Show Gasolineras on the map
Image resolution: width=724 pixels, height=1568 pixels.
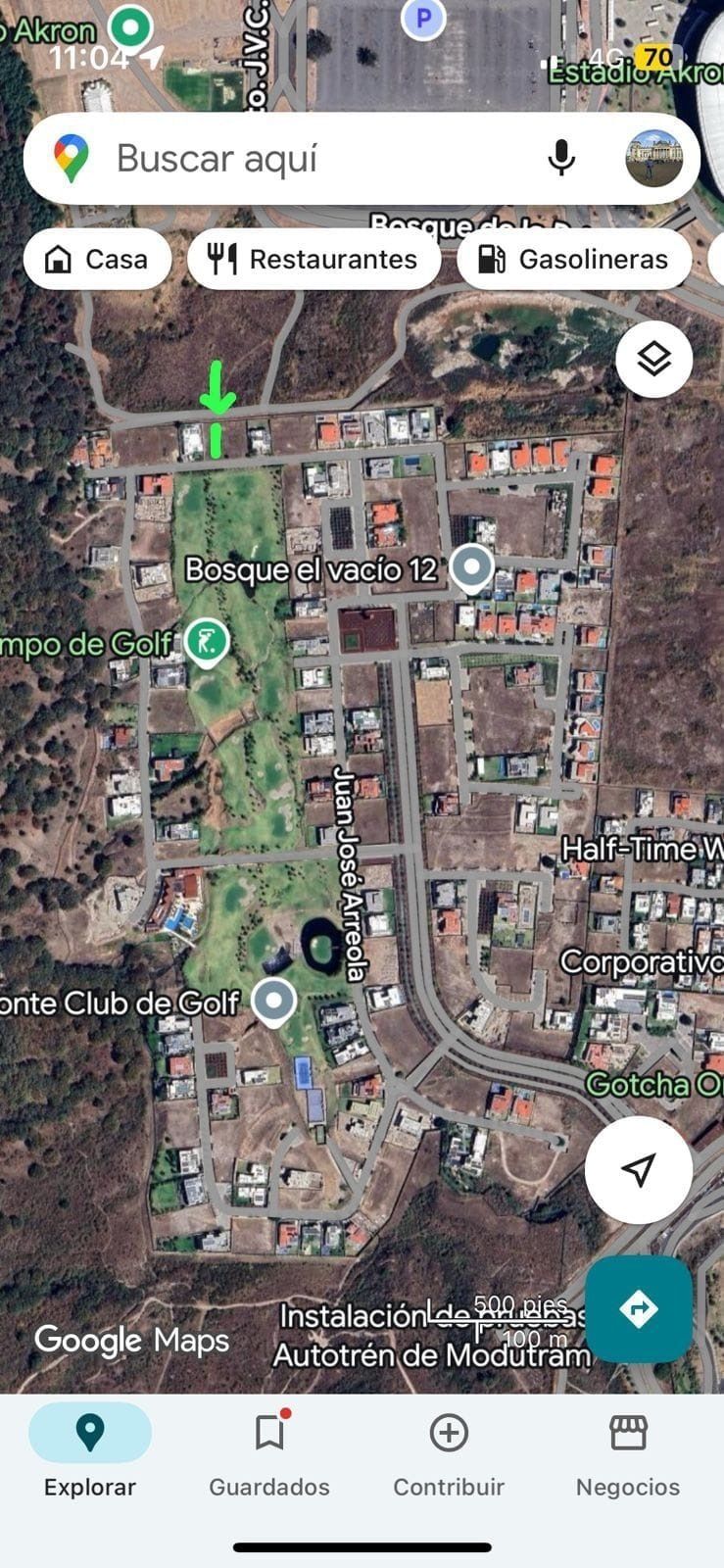tap(574, 260)
